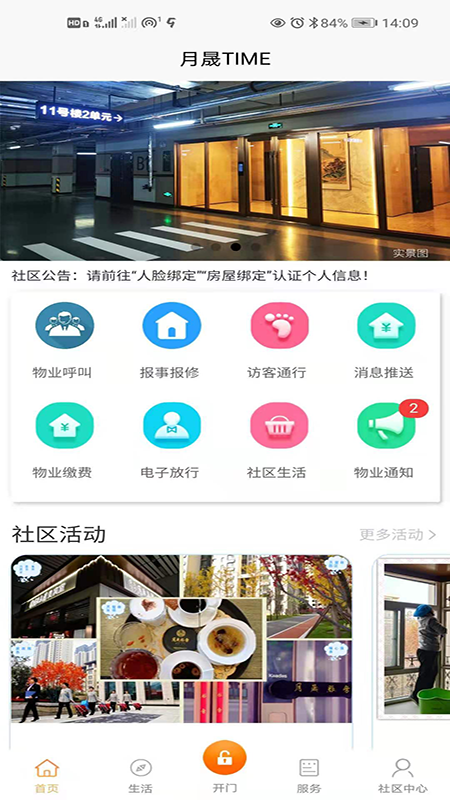
Task: Open the garage entrance banner image
Action: click(225, 170)
